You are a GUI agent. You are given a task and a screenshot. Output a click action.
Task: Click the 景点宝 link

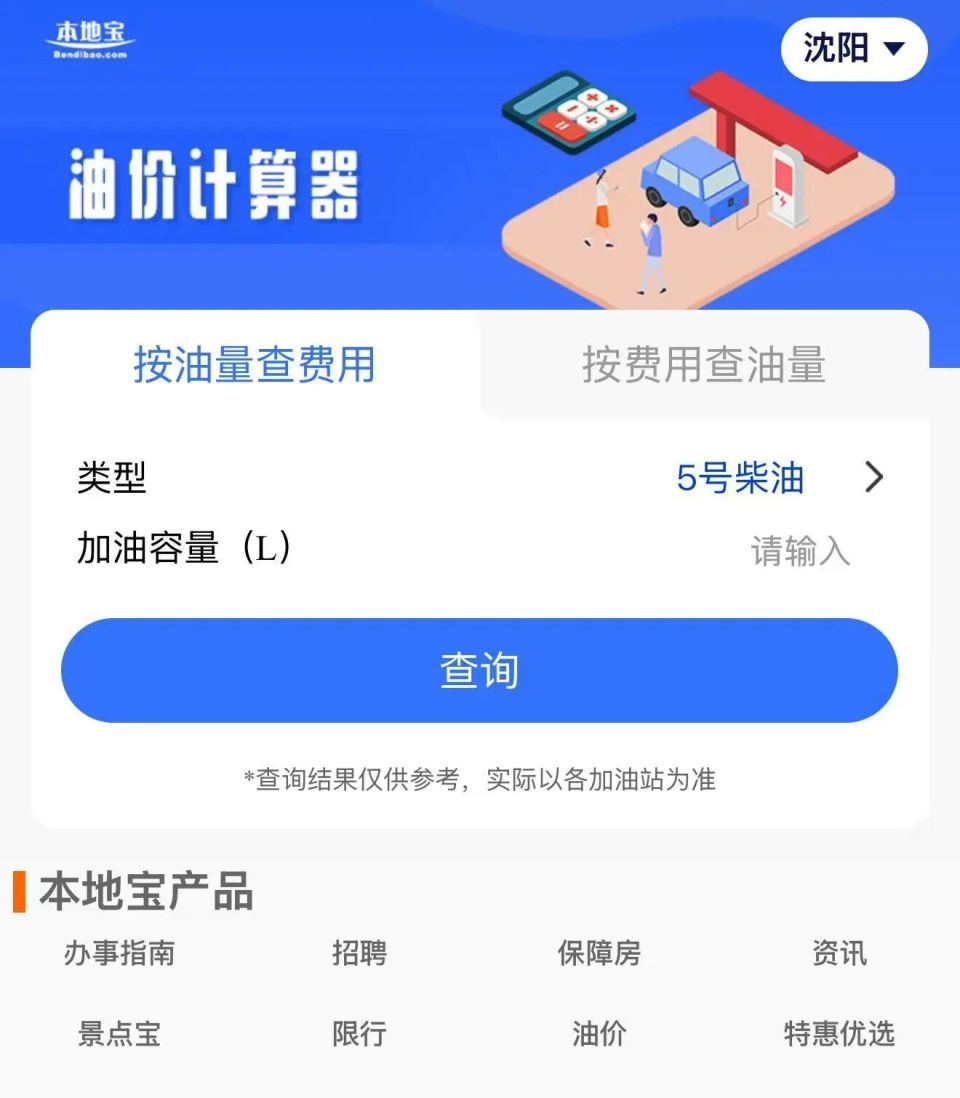120,1035
